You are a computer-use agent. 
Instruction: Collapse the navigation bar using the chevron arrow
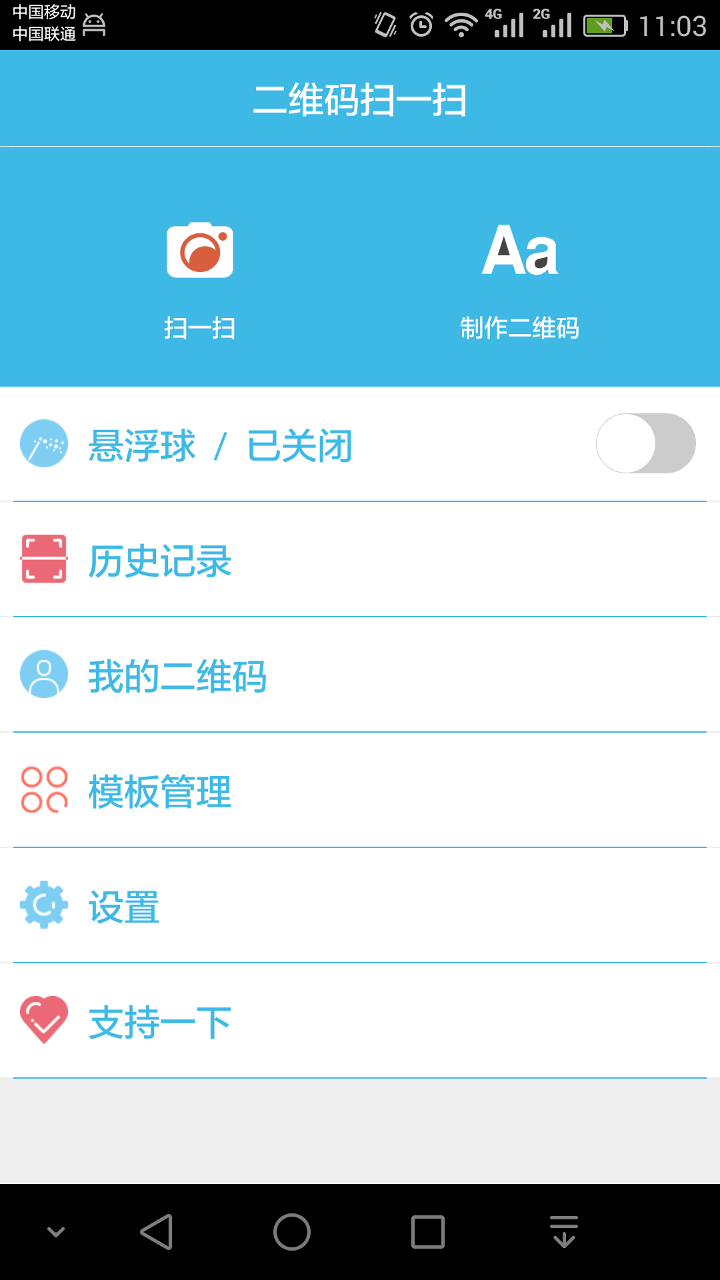[x=56, y=1231]
